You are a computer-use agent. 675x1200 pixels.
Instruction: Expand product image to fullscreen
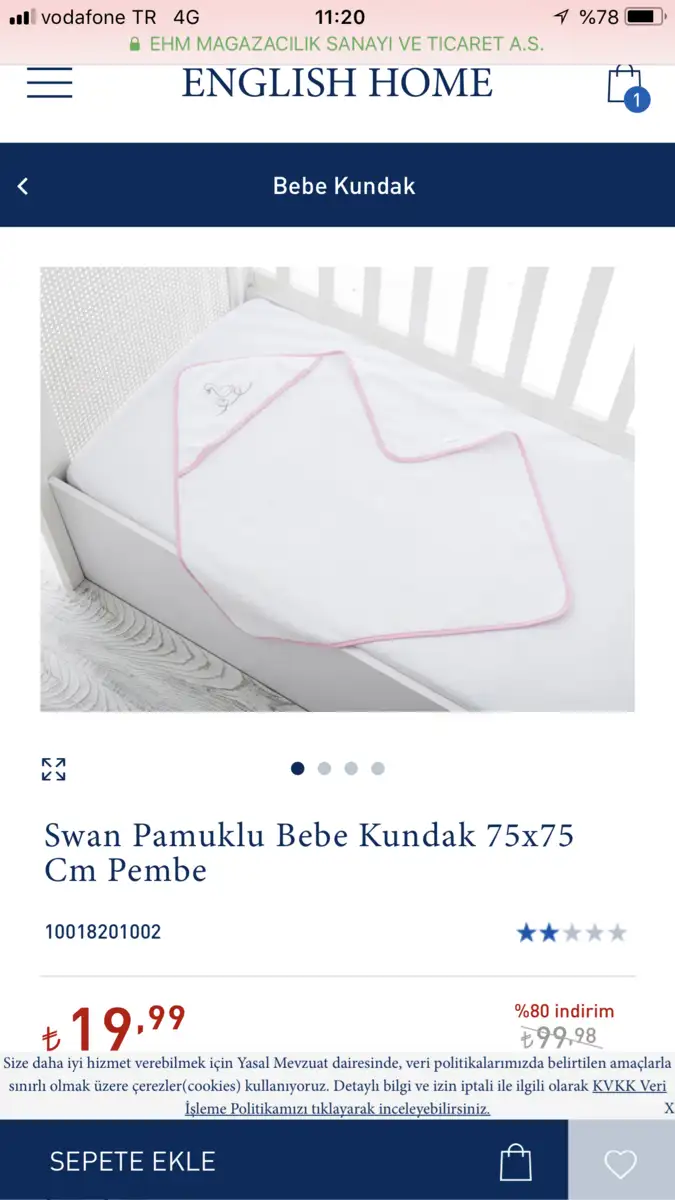[x=53, y=769]
